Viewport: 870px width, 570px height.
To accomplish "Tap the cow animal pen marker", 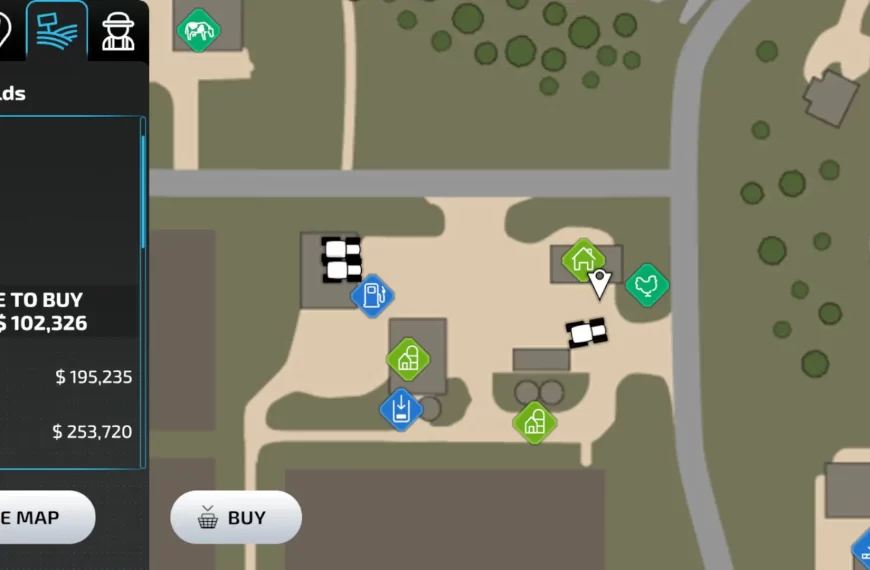I will [x=198, y=30].
